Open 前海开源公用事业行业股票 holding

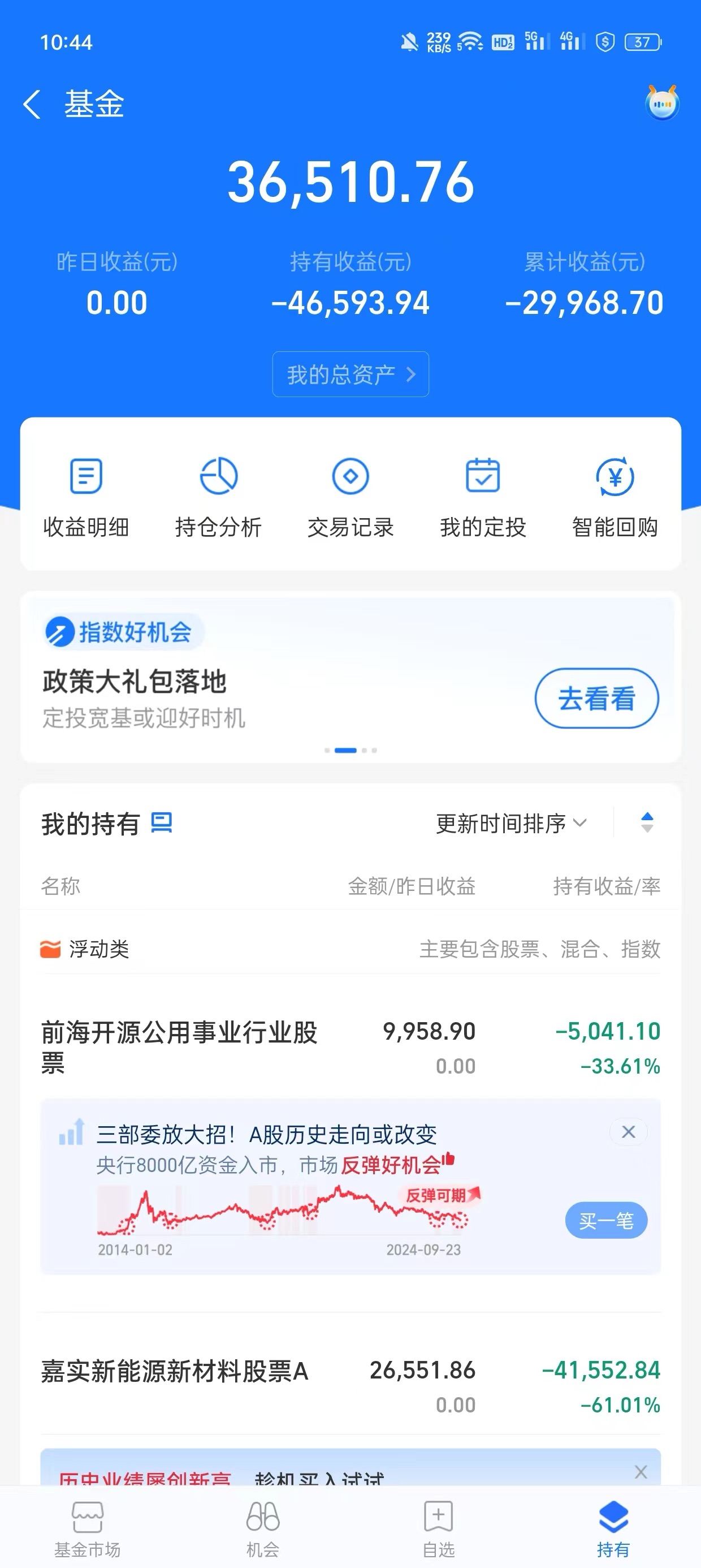tap(350, 1048)
